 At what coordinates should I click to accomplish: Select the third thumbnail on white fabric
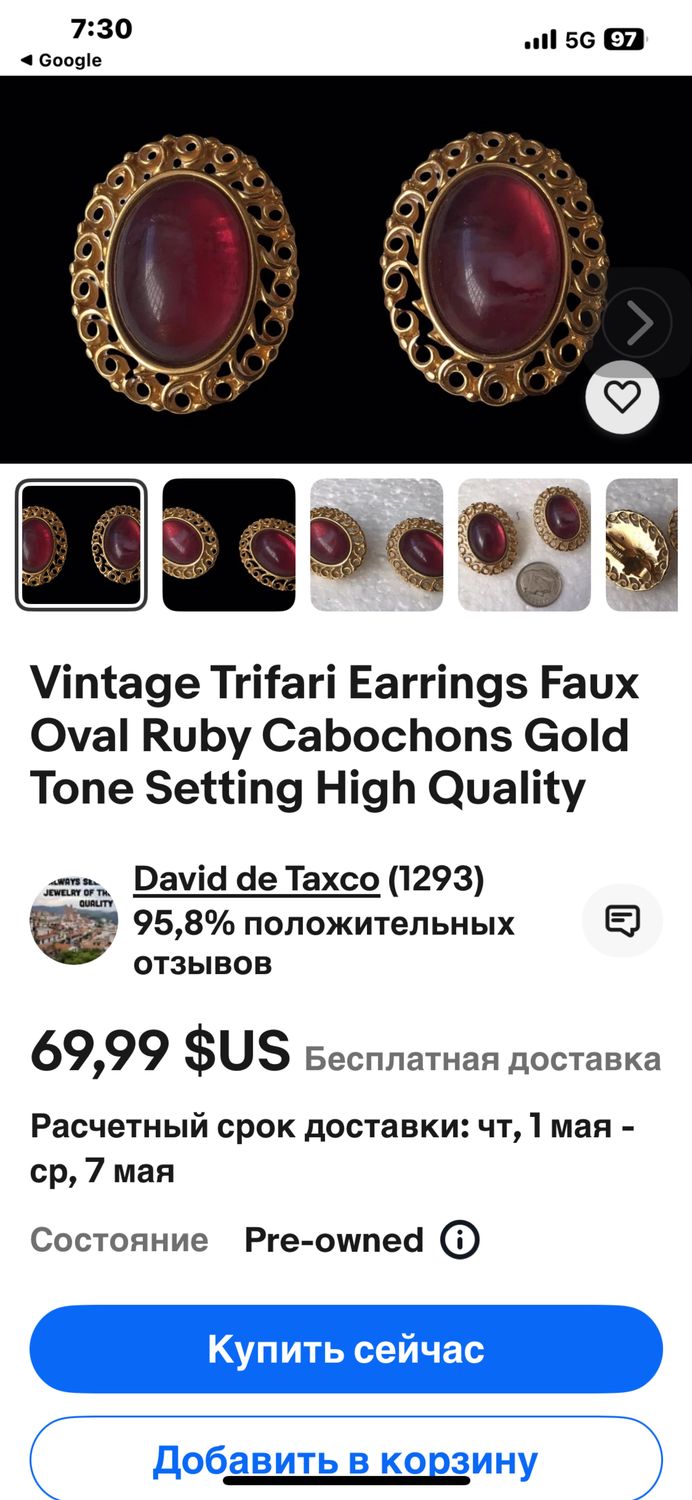pos(376,545)
